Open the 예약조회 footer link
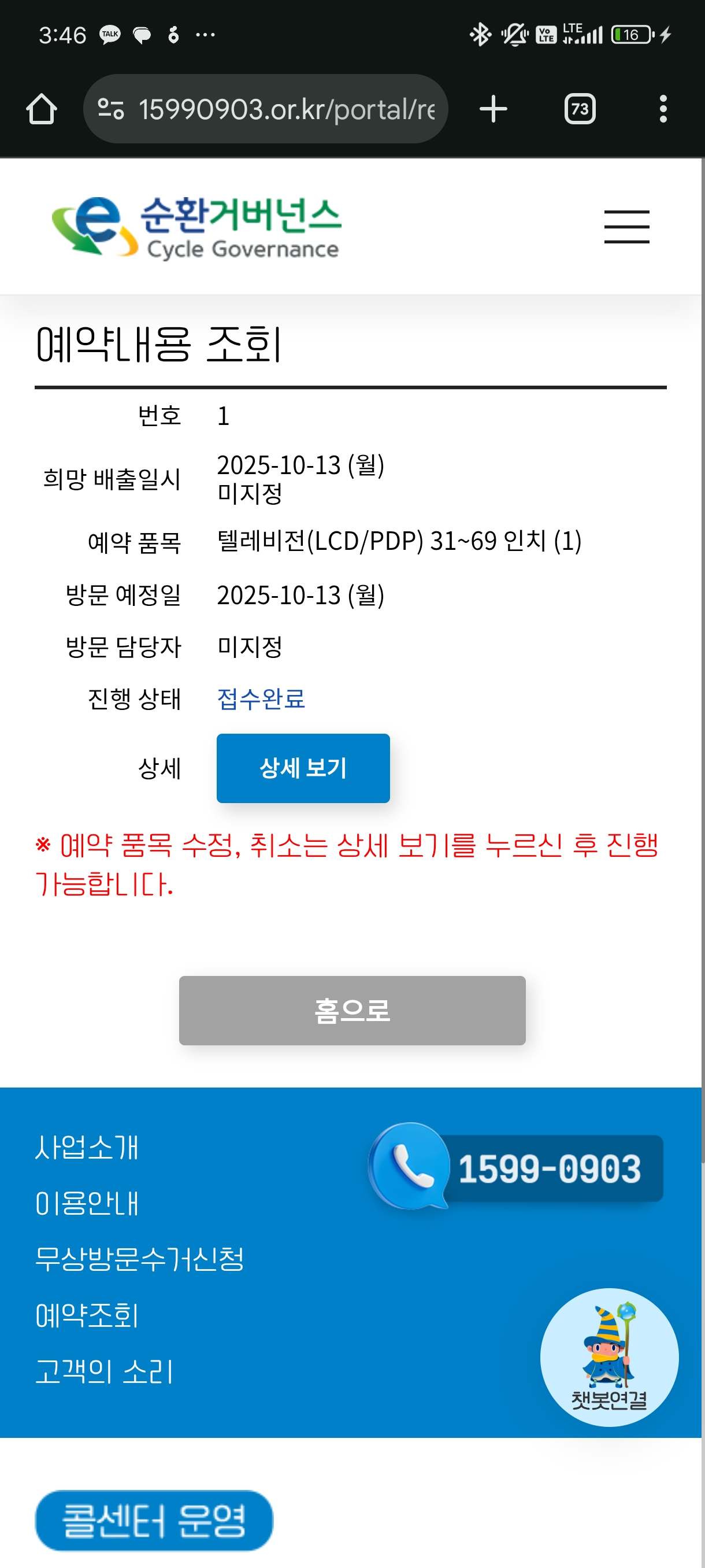 click(x=87, y=1315)
